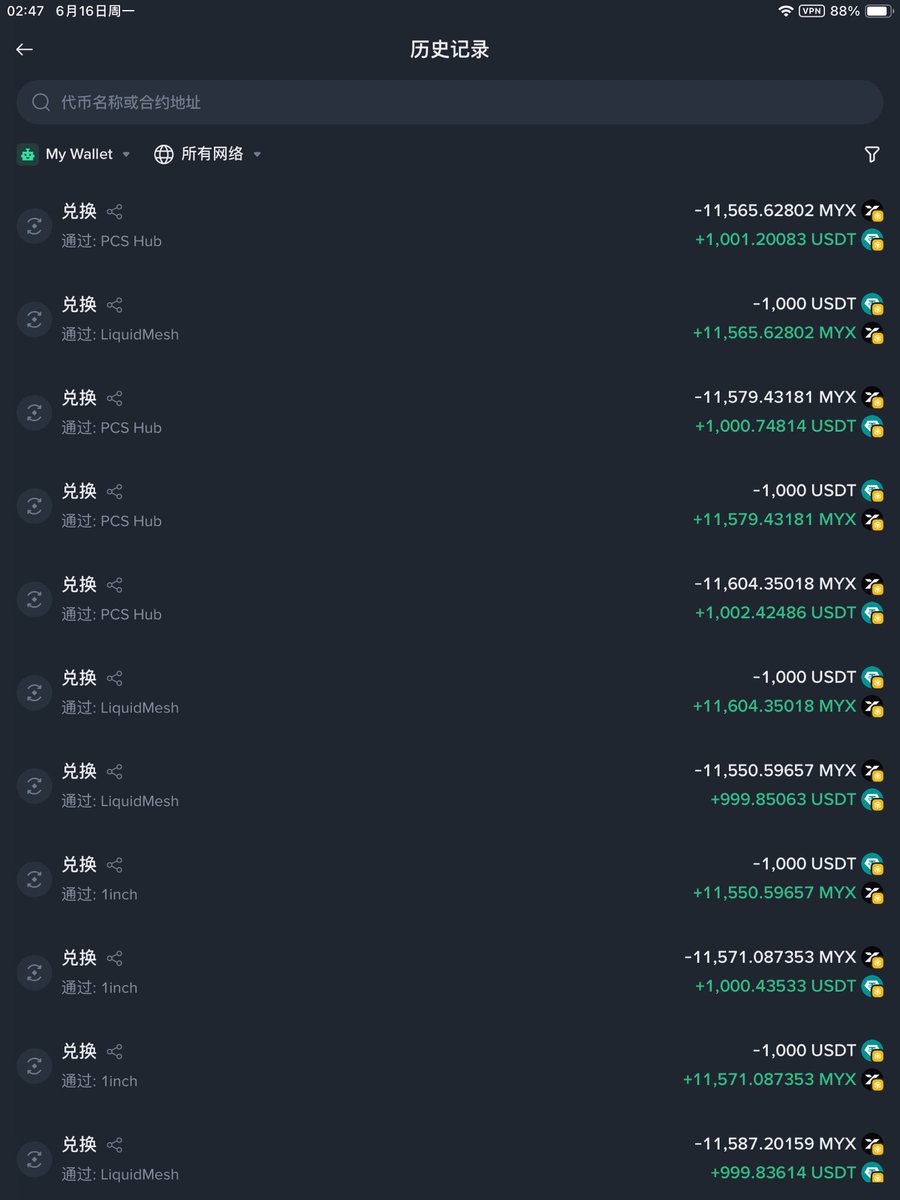
Task: Tap the token name search field
Action: (x=450, y=102)
